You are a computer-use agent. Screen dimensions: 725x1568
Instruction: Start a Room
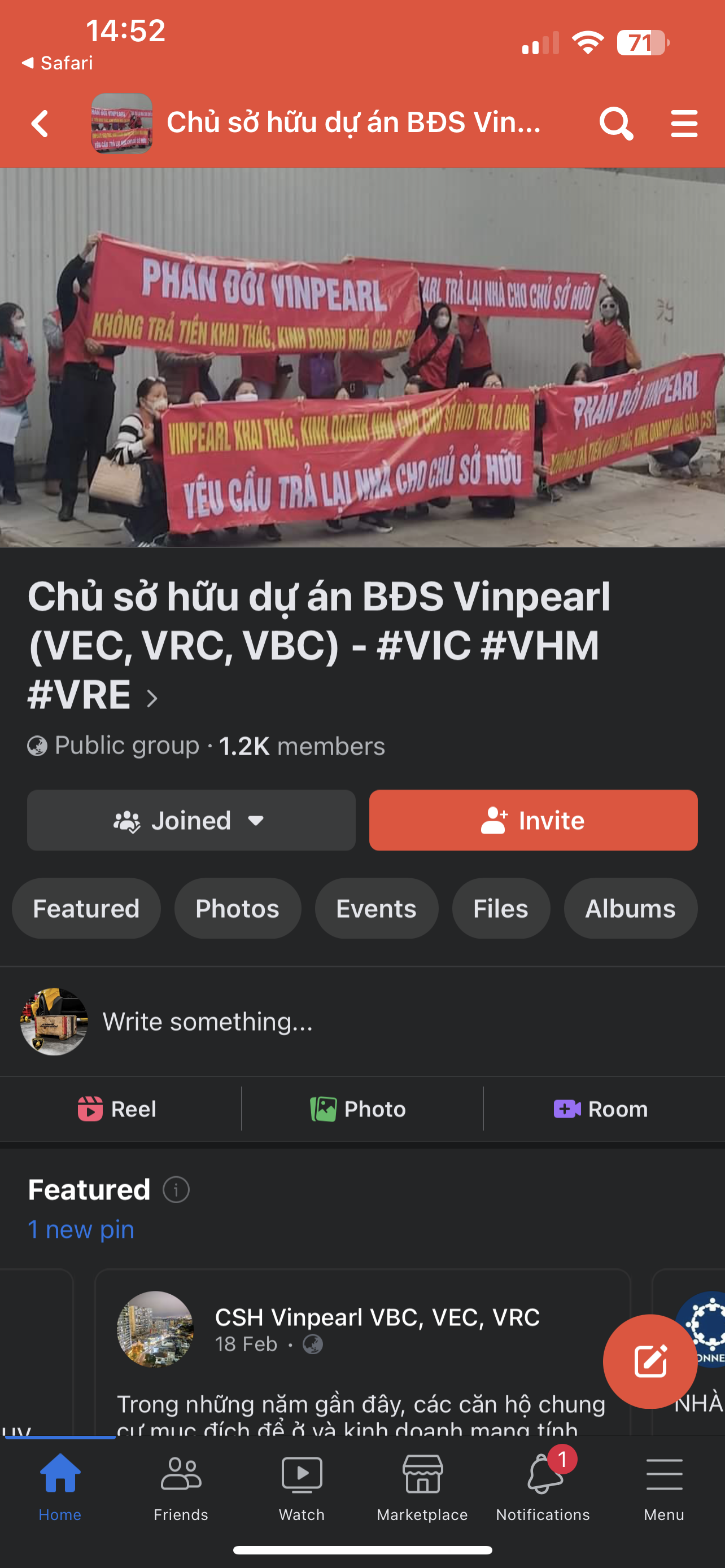click(x=600, y=1109)
